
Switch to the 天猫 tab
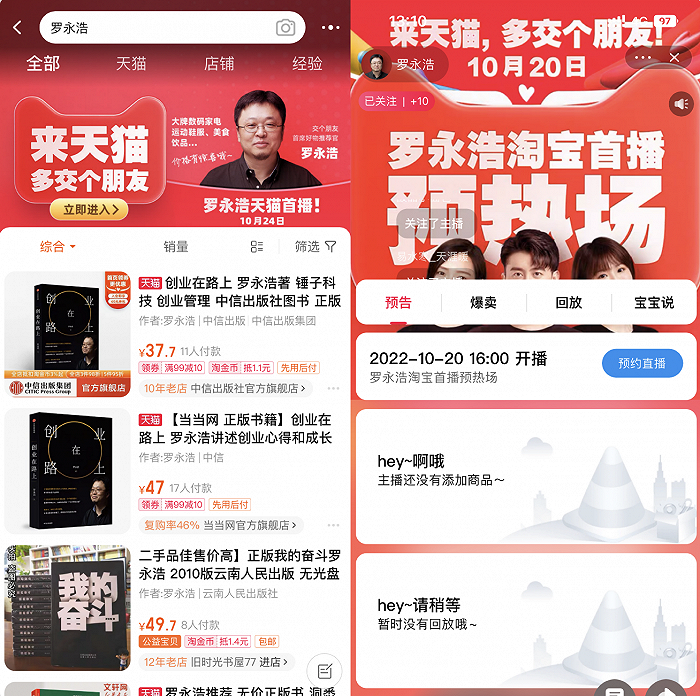131,63
